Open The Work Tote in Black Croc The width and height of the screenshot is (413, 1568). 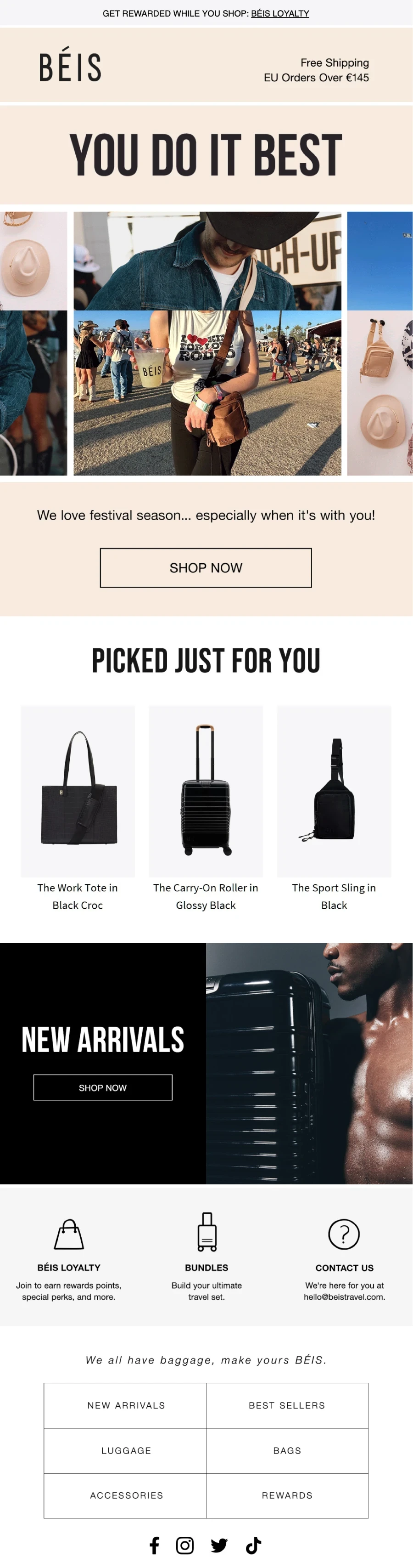coord(77,791)
